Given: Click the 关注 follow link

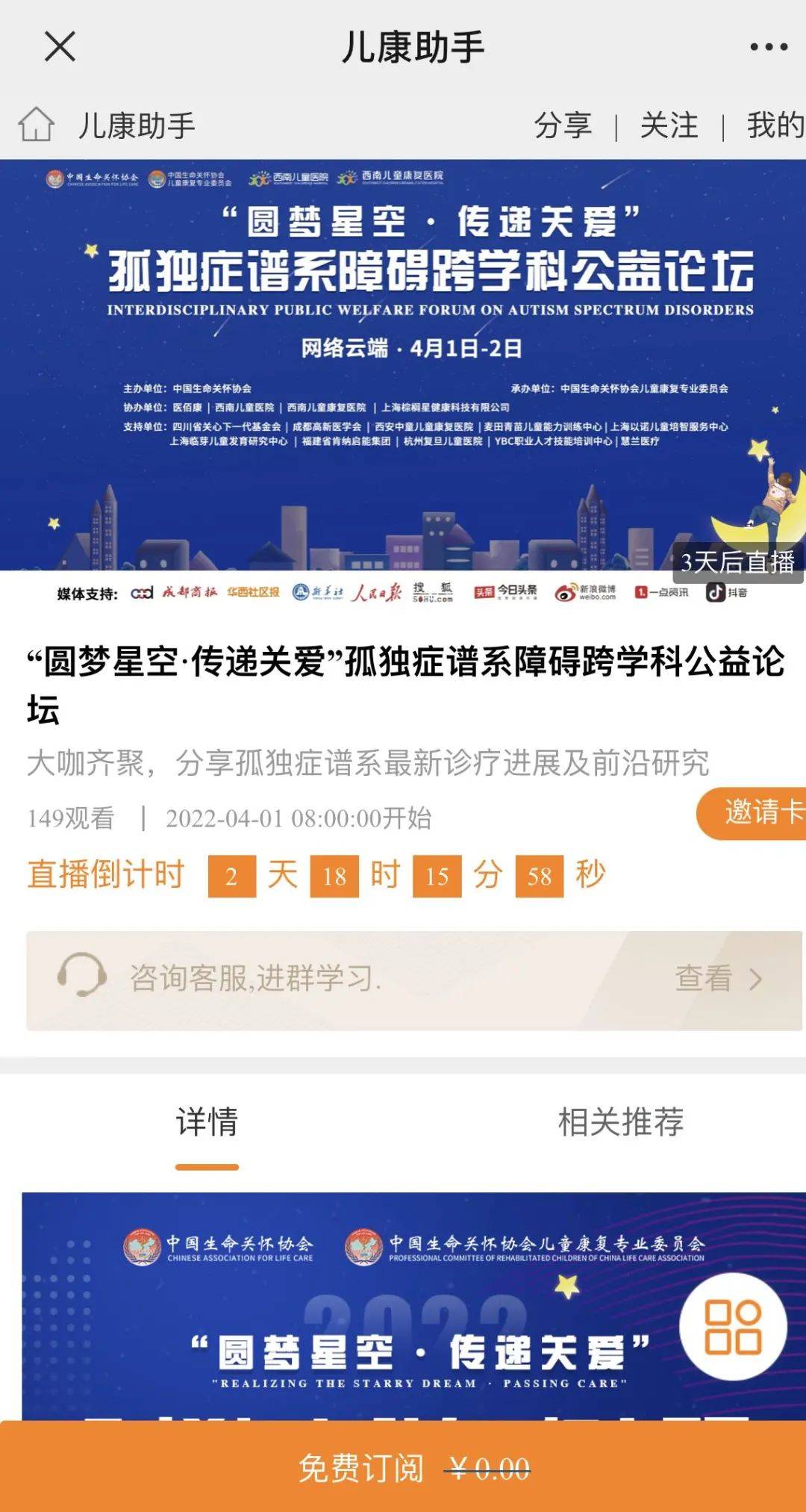Looking at the screenshot, I should coord(669,126).
